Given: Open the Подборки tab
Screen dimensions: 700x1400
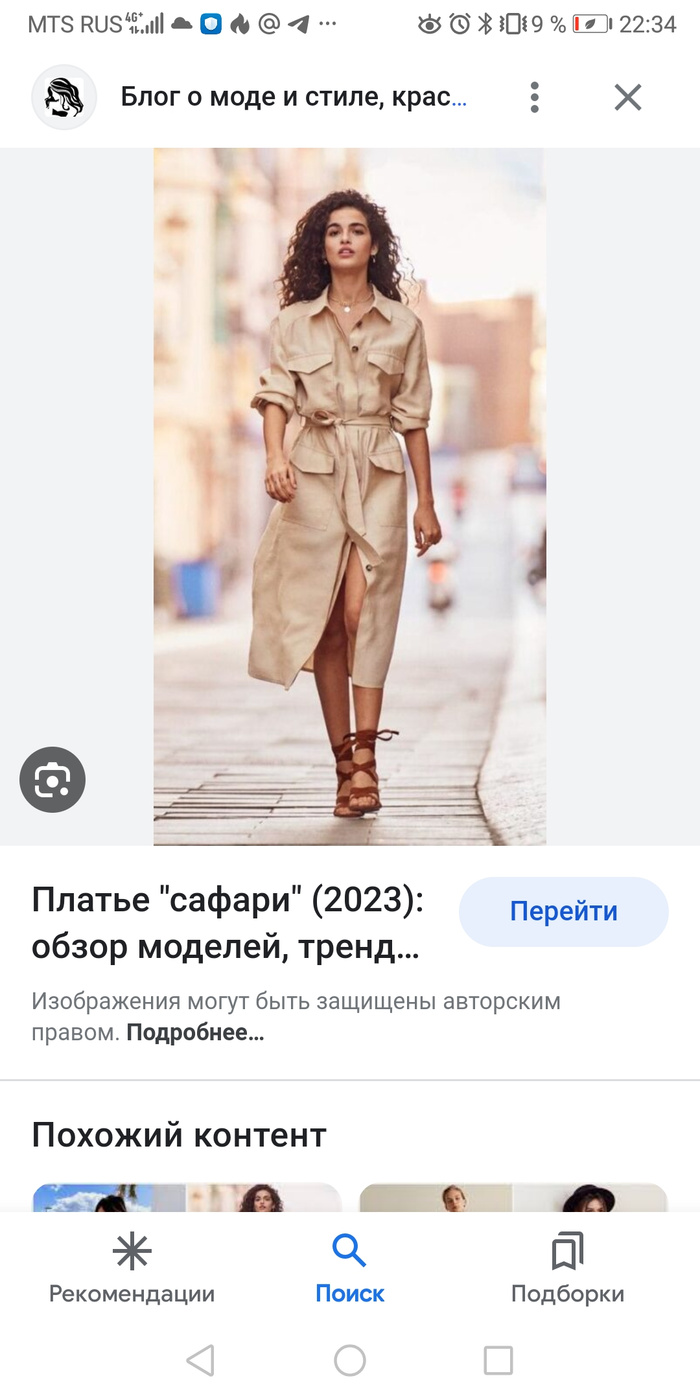Looking at the screenshot, I should (x=567, y=1269).
